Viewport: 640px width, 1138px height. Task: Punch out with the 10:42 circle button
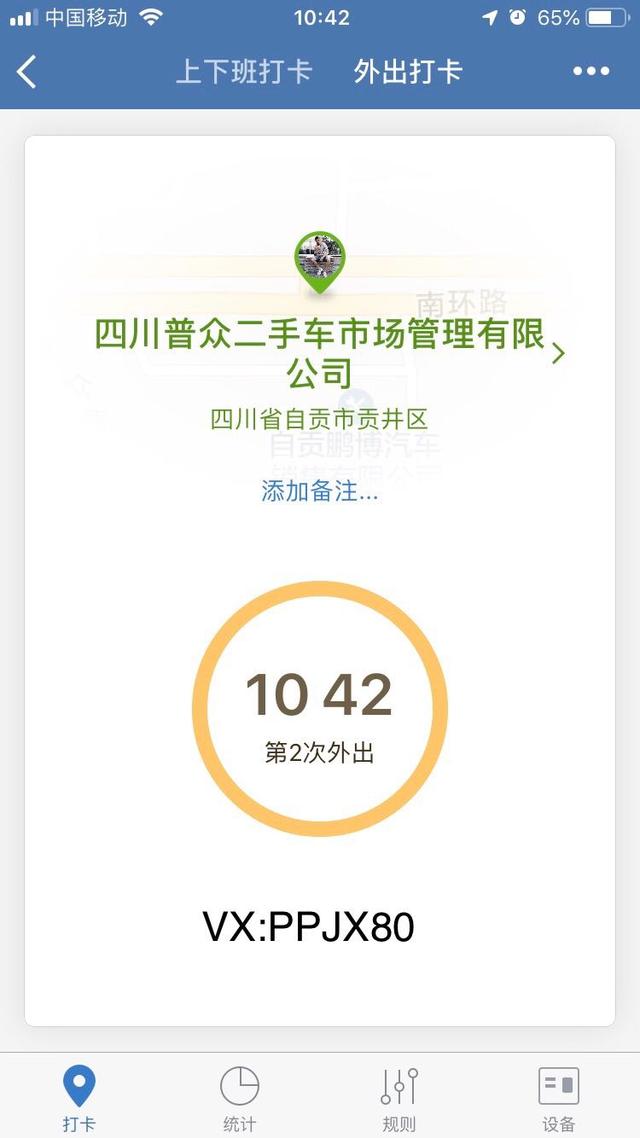click(x=320, y=709)
